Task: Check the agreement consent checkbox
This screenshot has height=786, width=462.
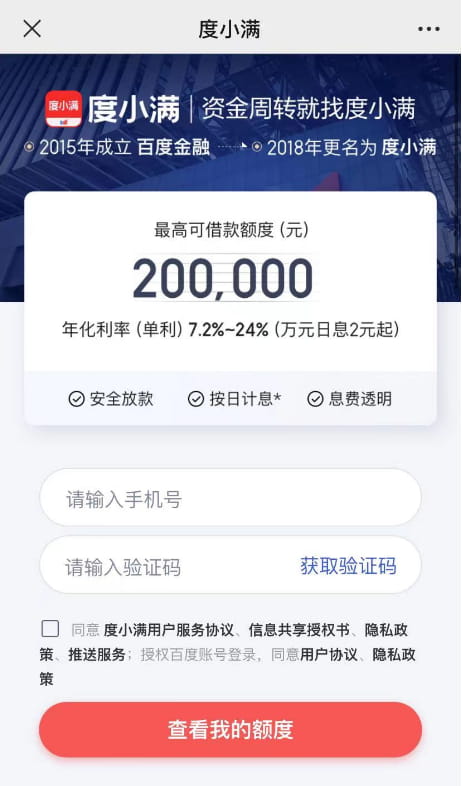Action: [x=50, y=629]
